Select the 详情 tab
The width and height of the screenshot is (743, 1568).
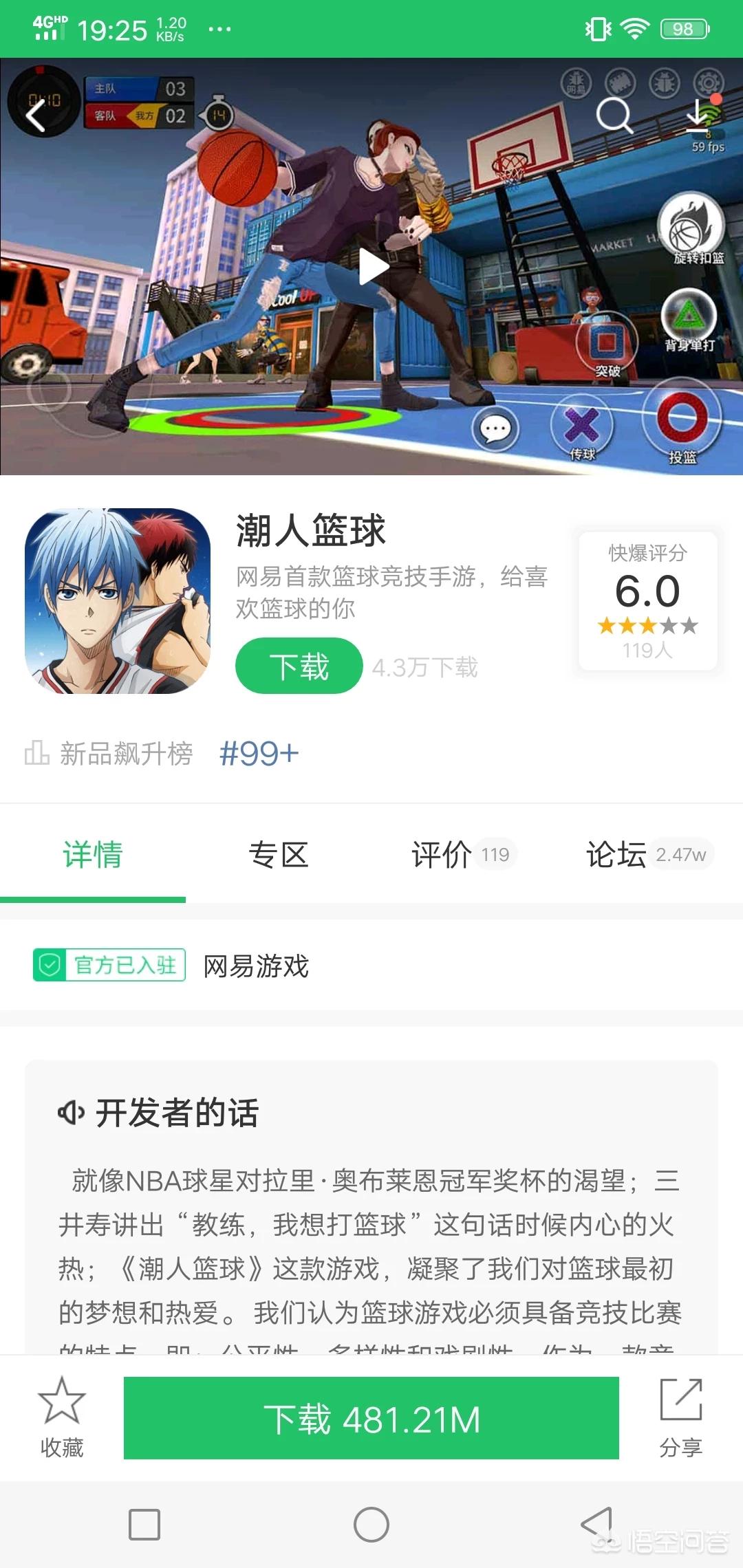click(x=93, y=855)
